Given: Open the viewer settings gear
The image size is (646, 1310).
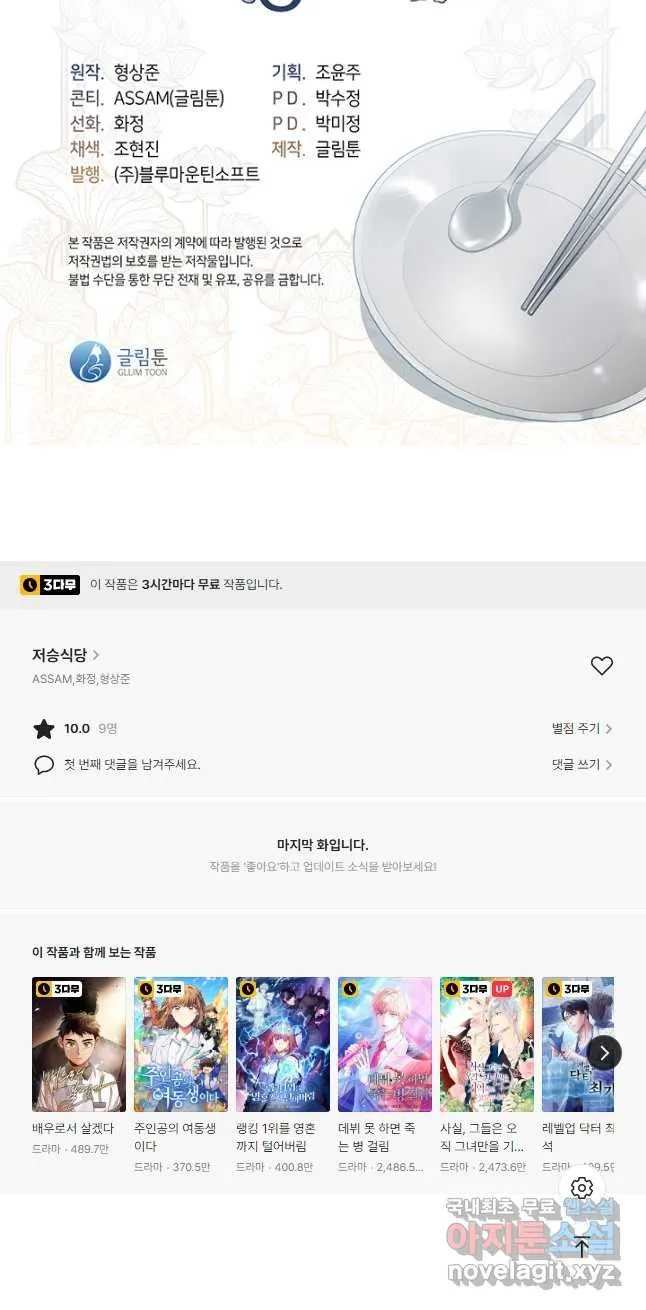Looking at the screenshot, I should [582, 1187].
